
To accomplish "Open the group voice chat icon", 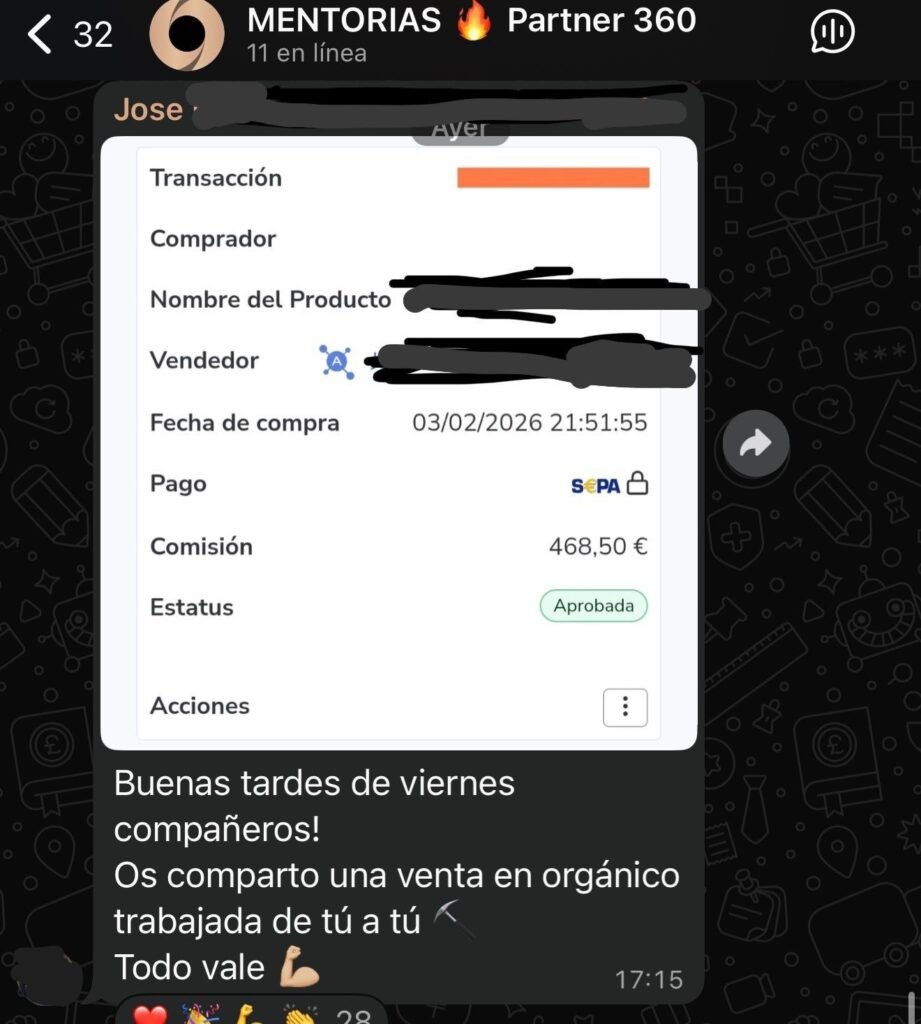I will coord(831,34).
